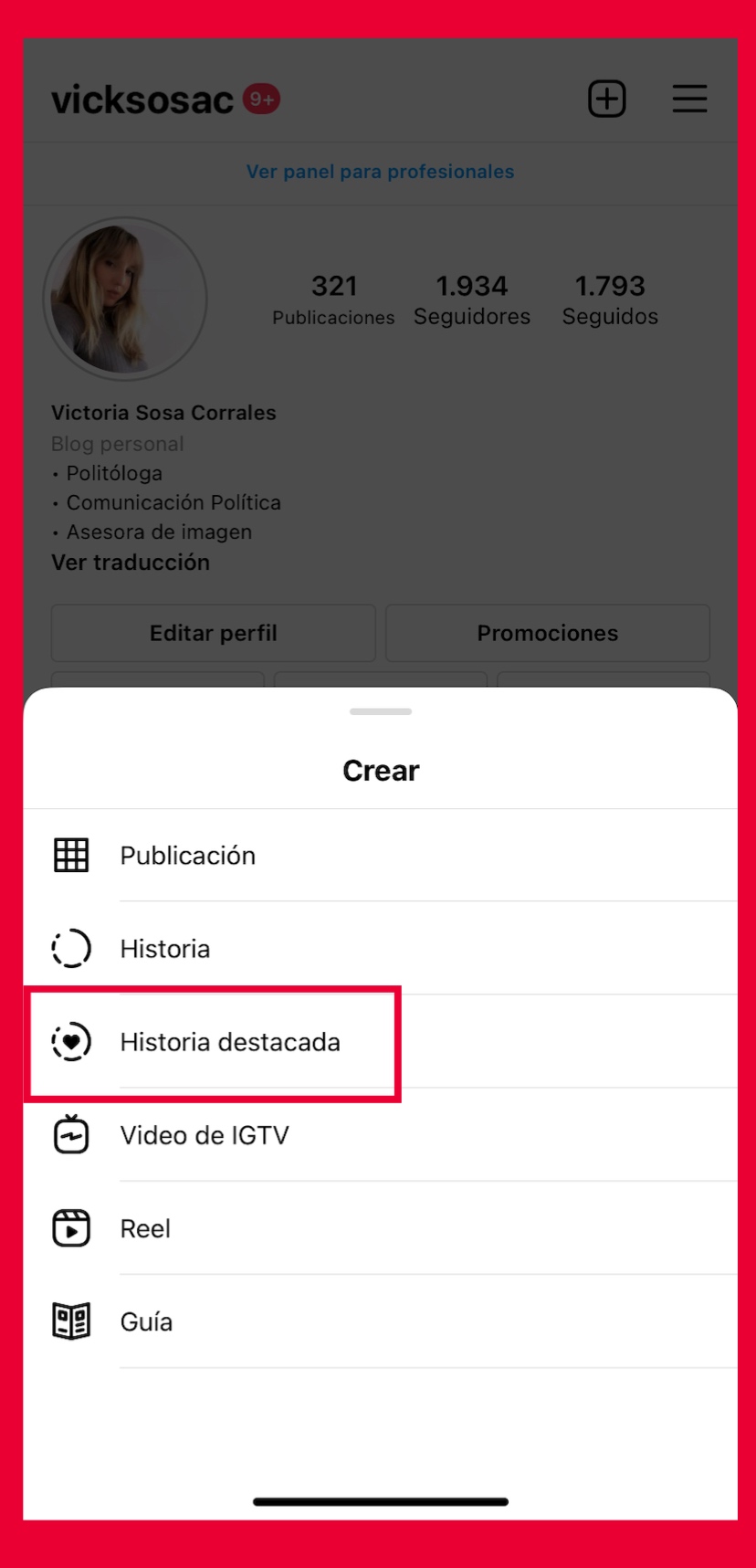Viewport: 756px width, 1568px height.
Task: Choose Historia from the Crear sheet
Action: coord(164,949)
